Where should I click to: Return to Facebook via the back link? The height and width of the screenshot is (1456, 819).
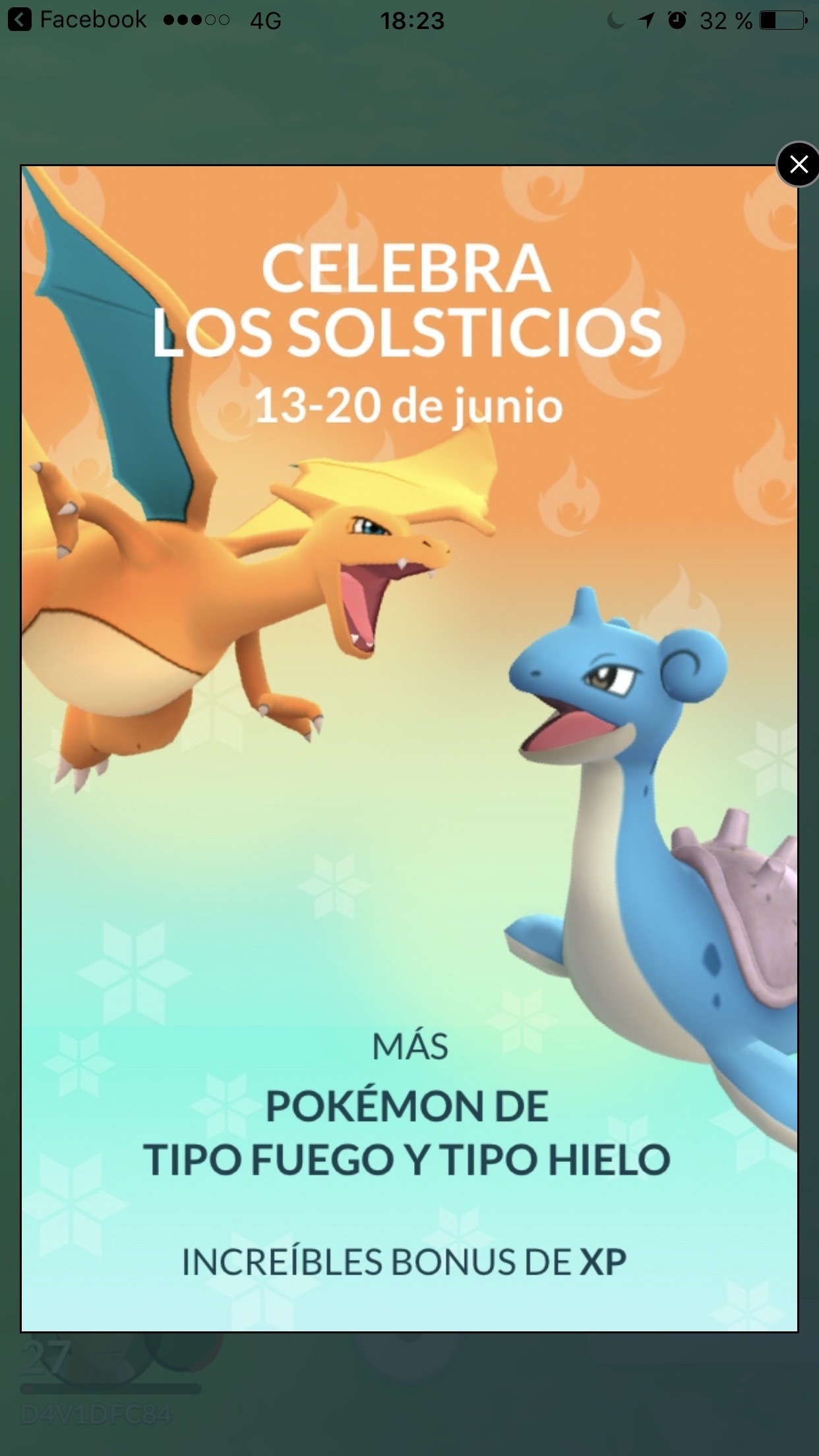click(78, 20)
